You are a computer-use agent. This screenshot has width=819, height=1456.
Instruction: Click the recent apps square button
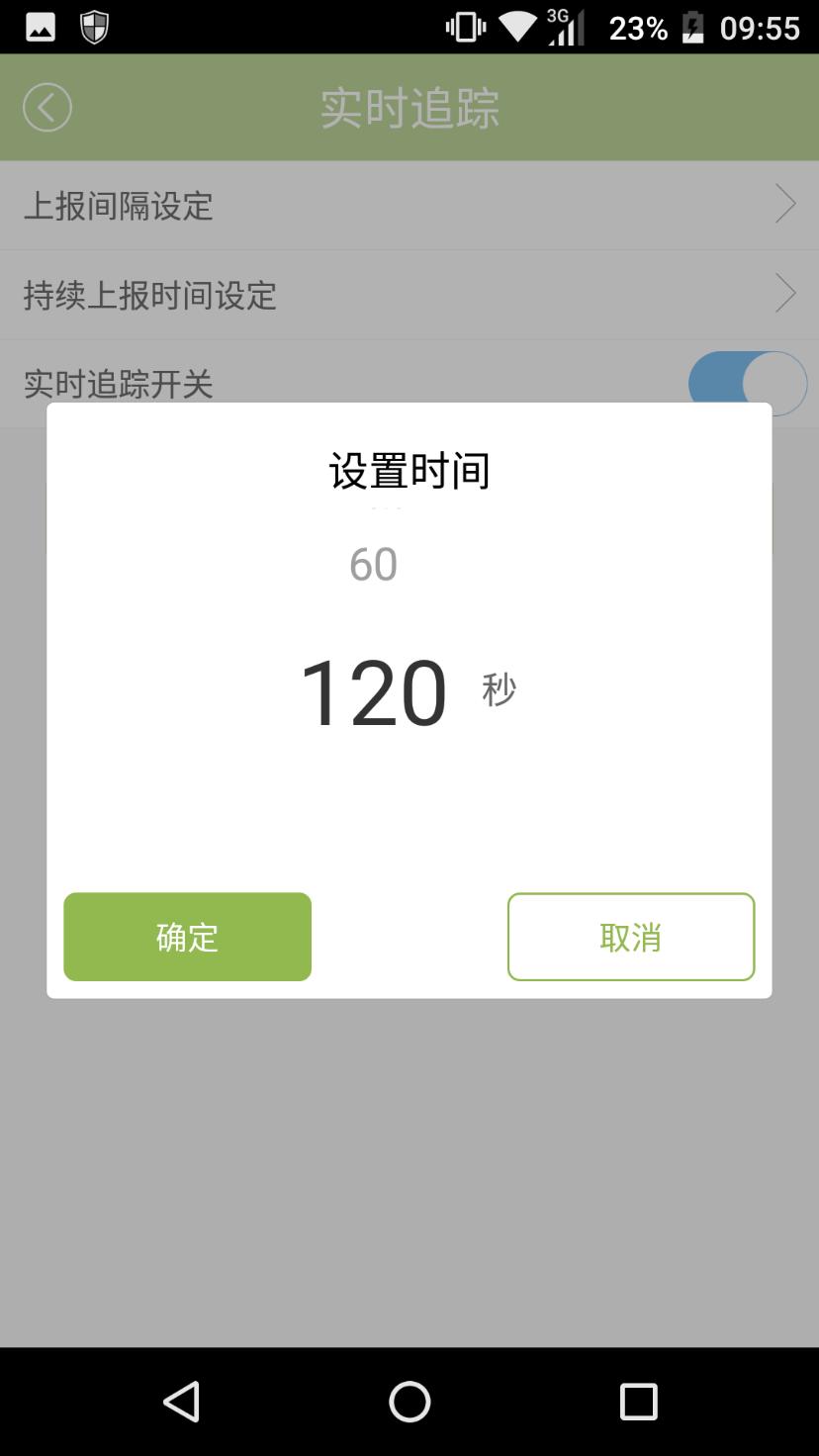tap(638, 1401)
